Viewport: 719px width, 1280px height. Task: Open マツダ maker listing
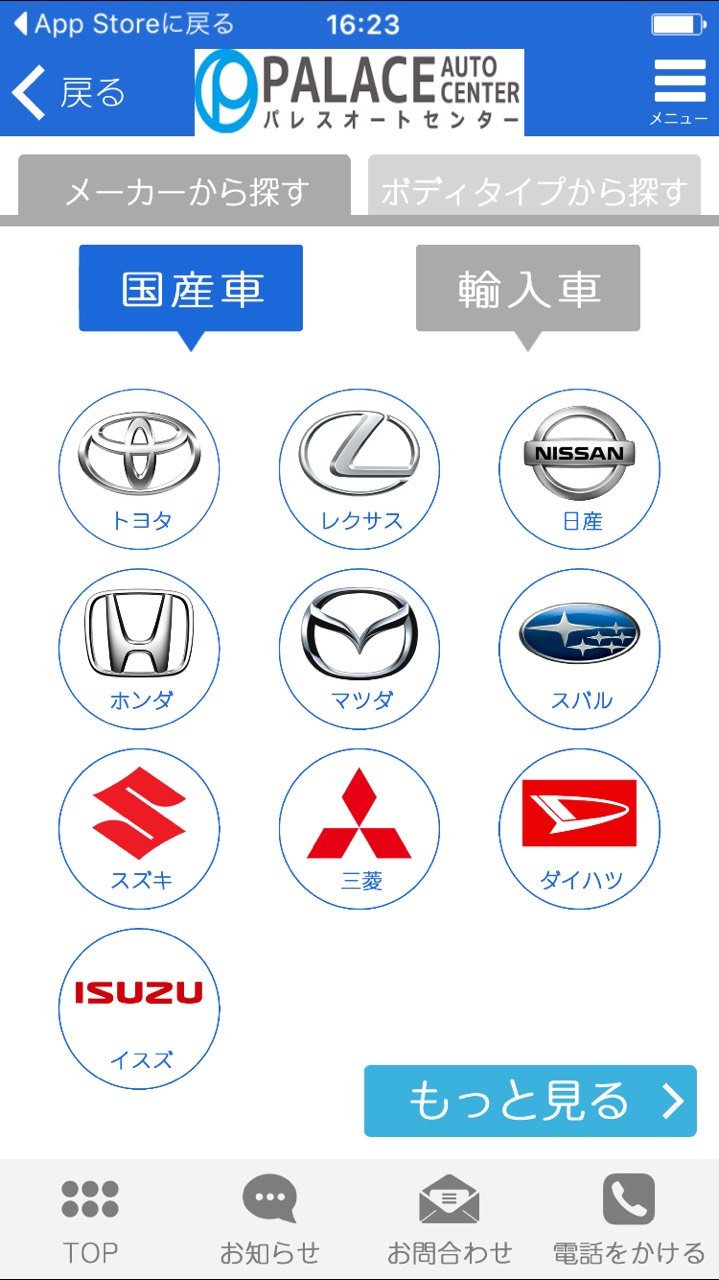click(359, 649)
